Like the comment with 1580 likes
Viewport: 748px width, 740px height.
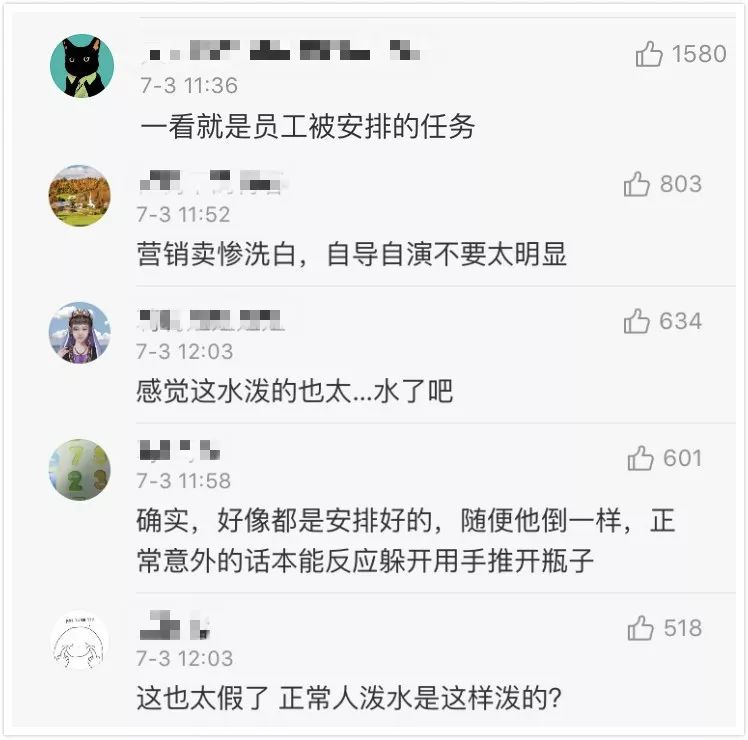click(x=650, y=54)
